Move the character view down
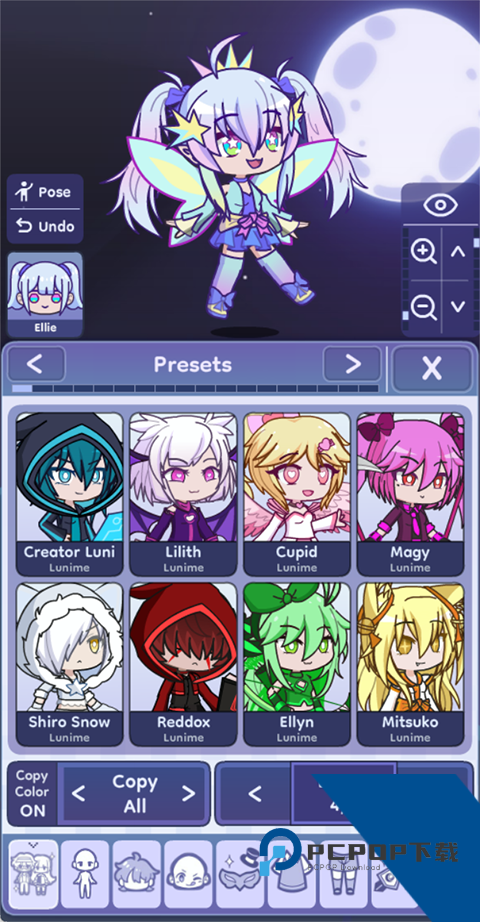The width and height of the screenshot is (480, 922). click(x=458, y=306)
